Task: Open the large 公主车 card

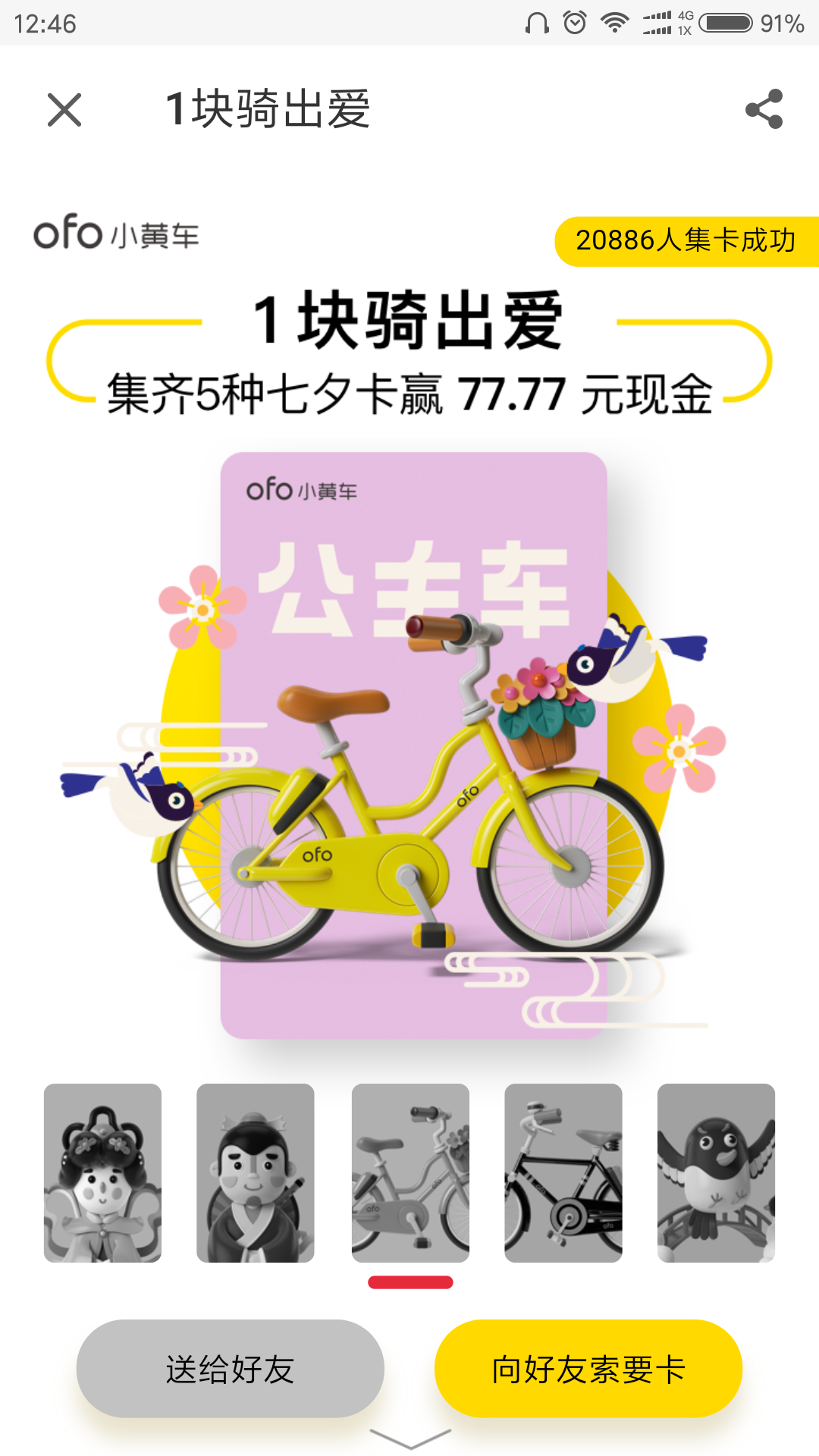Action: click(x=414, y=745)
